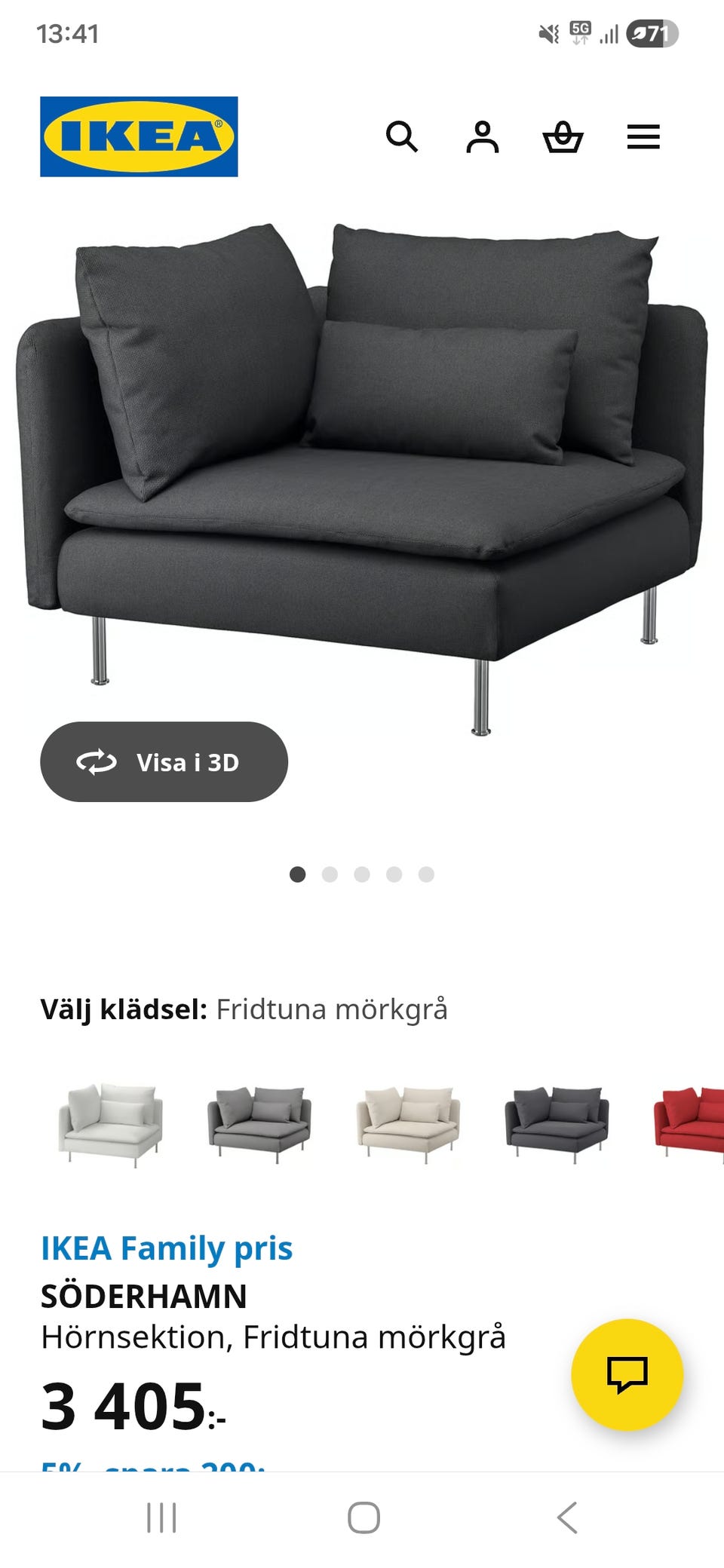Image resolution: width=724 pixels, height=1568 pixels.
Task: Open the shopping bag
Action: coord(564,138)
